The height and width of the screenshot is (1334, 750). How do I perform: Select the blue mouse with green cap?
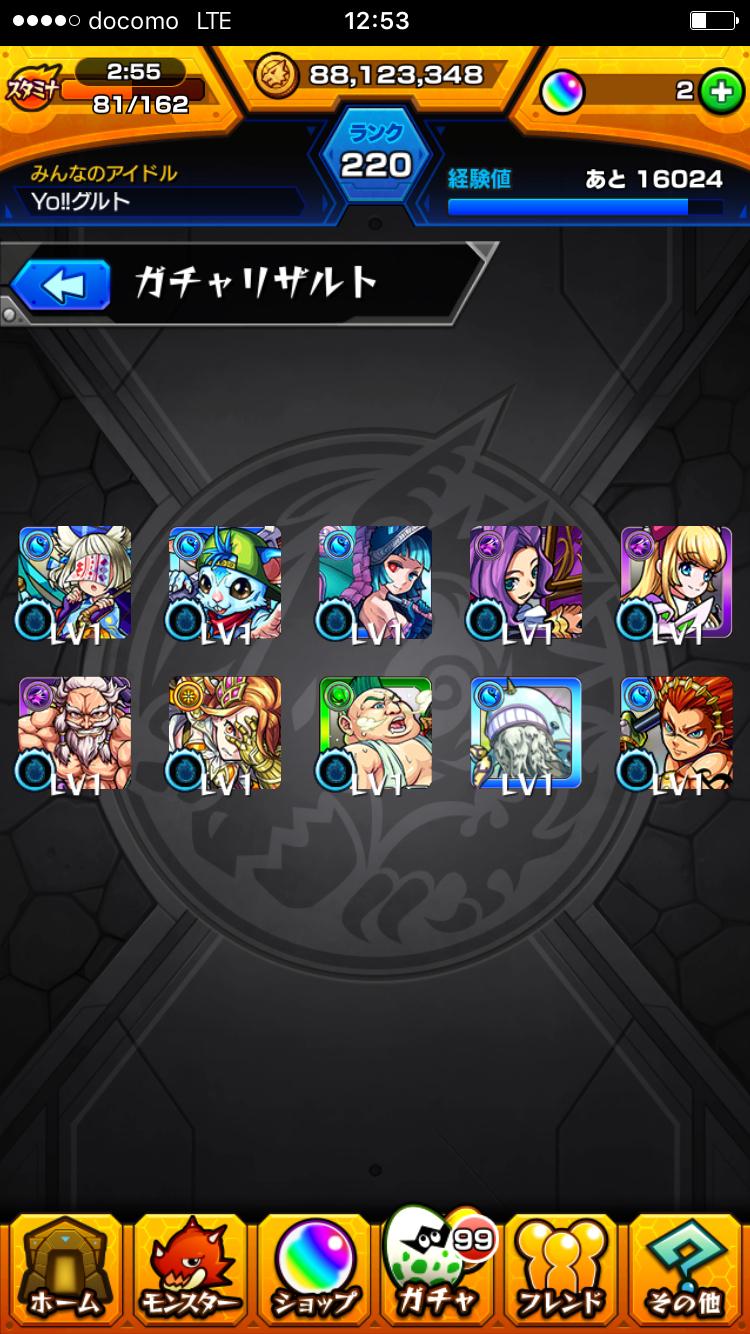[225, 582]
